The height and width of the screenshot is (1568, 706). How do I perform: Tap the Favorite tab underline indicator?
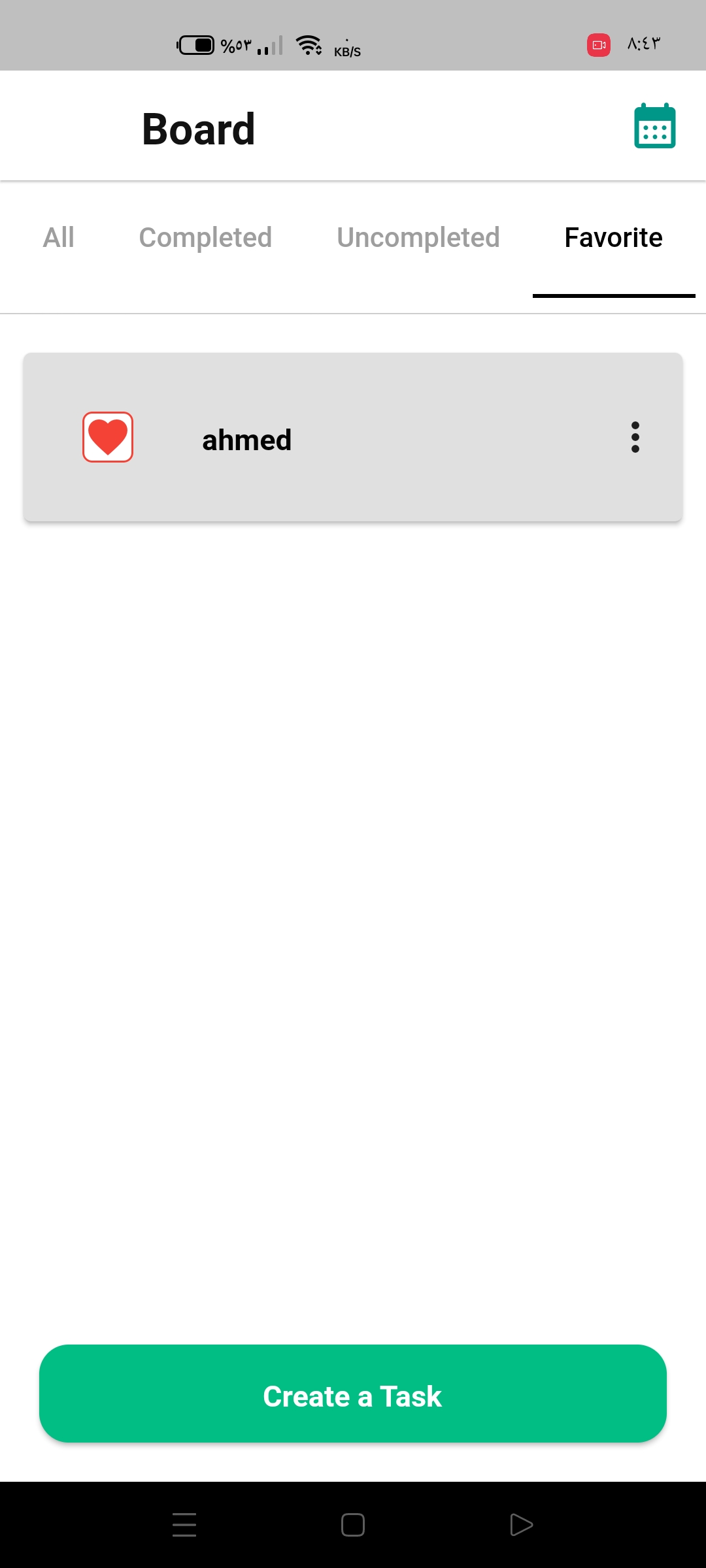pos(613,296)
